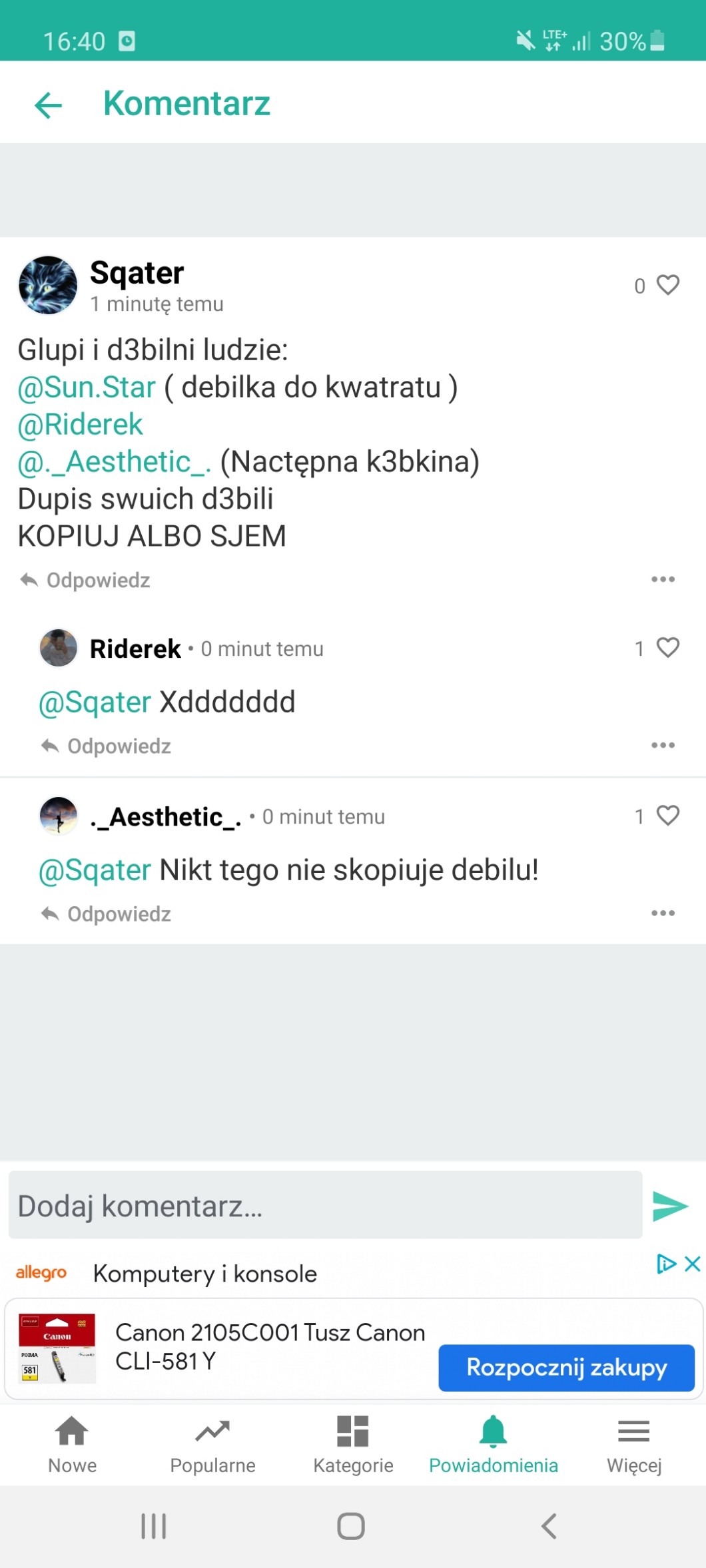Tap the system home button
Viewport: 706px width, 1568px height.
point(351,1526)
